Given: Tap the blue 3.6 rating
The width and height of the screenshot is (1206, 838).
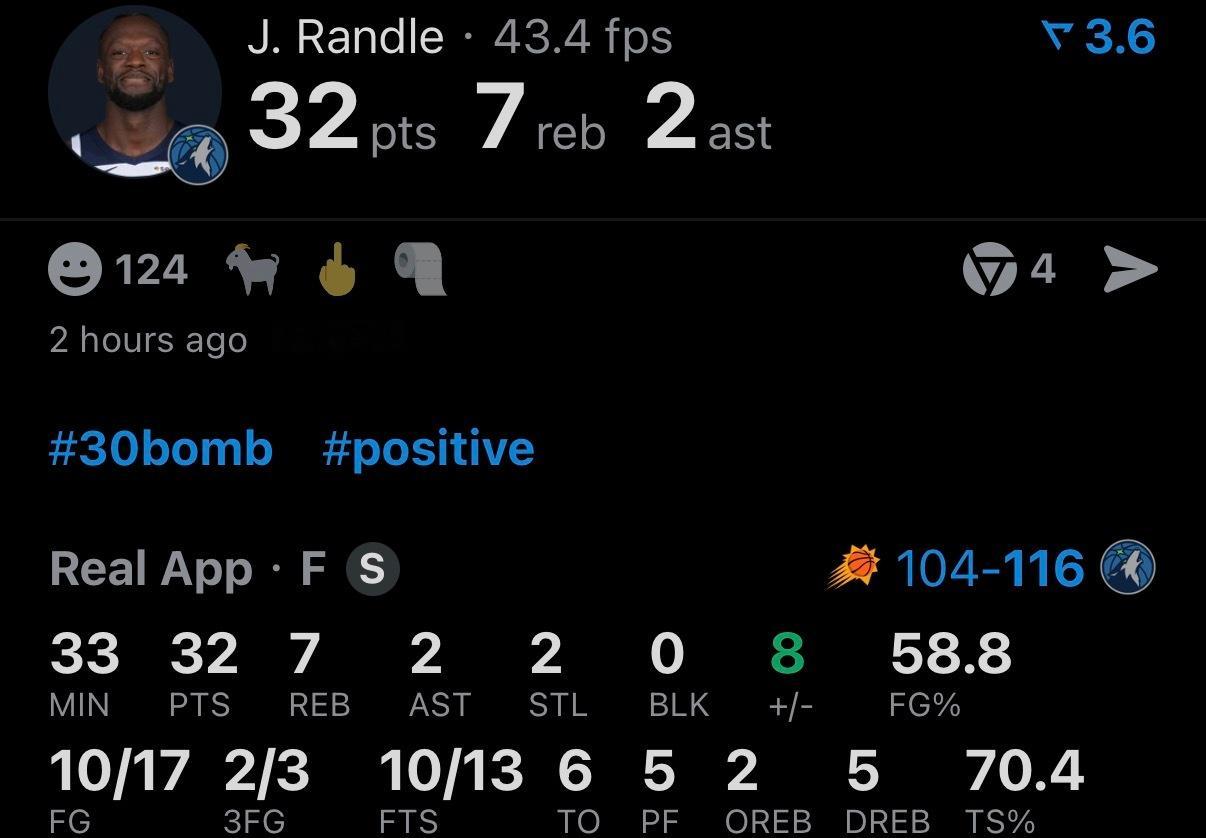Looking at the screenshot, I should 1099,38.
